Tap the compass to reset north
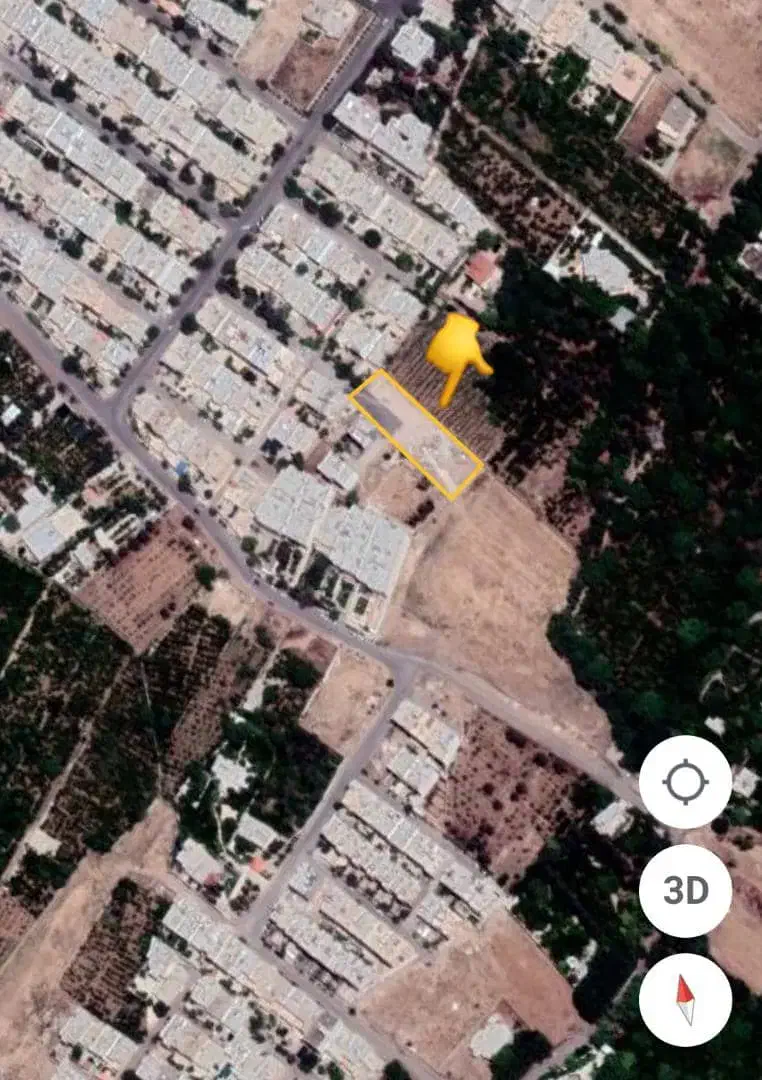 tap(685, 999)
